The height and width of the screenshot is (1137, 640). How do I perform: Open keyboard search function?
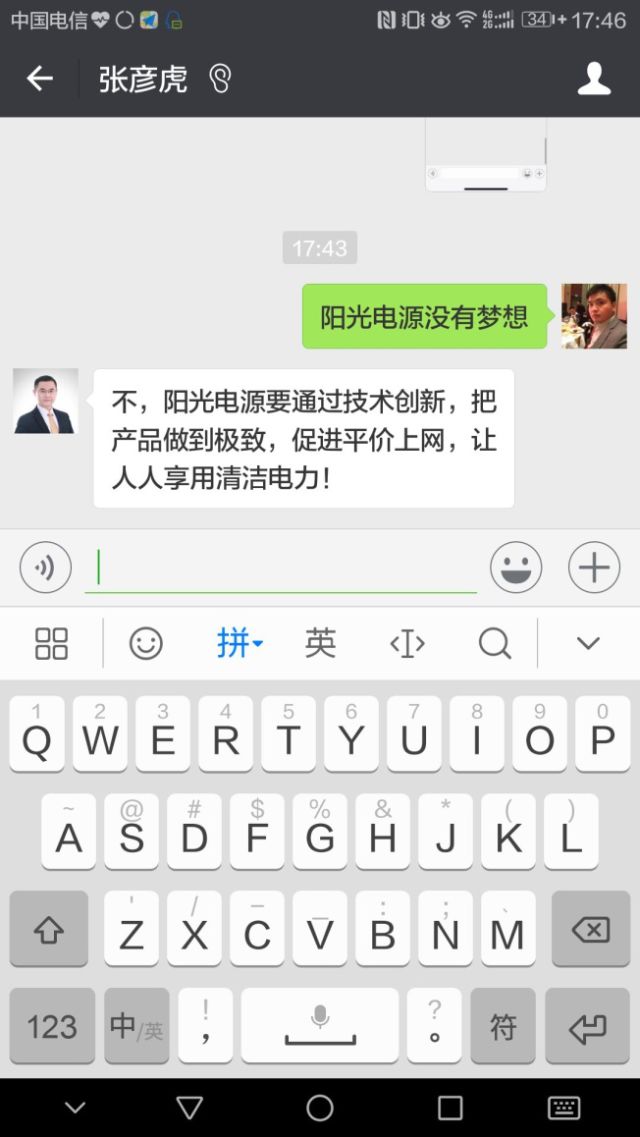494,643
